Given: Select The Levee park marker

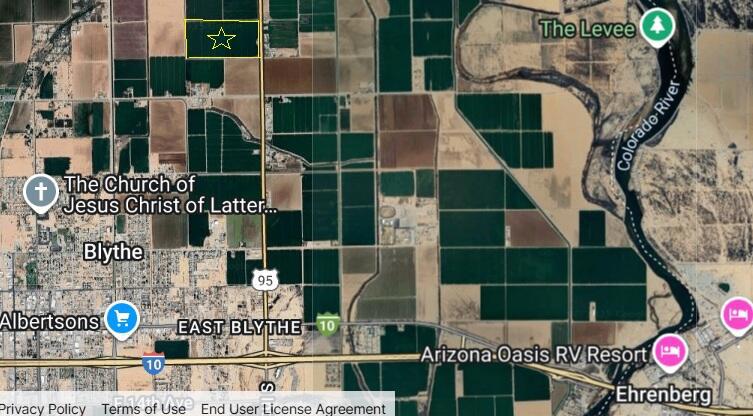Looking at the screenshot, I should [x=657, y=26].
